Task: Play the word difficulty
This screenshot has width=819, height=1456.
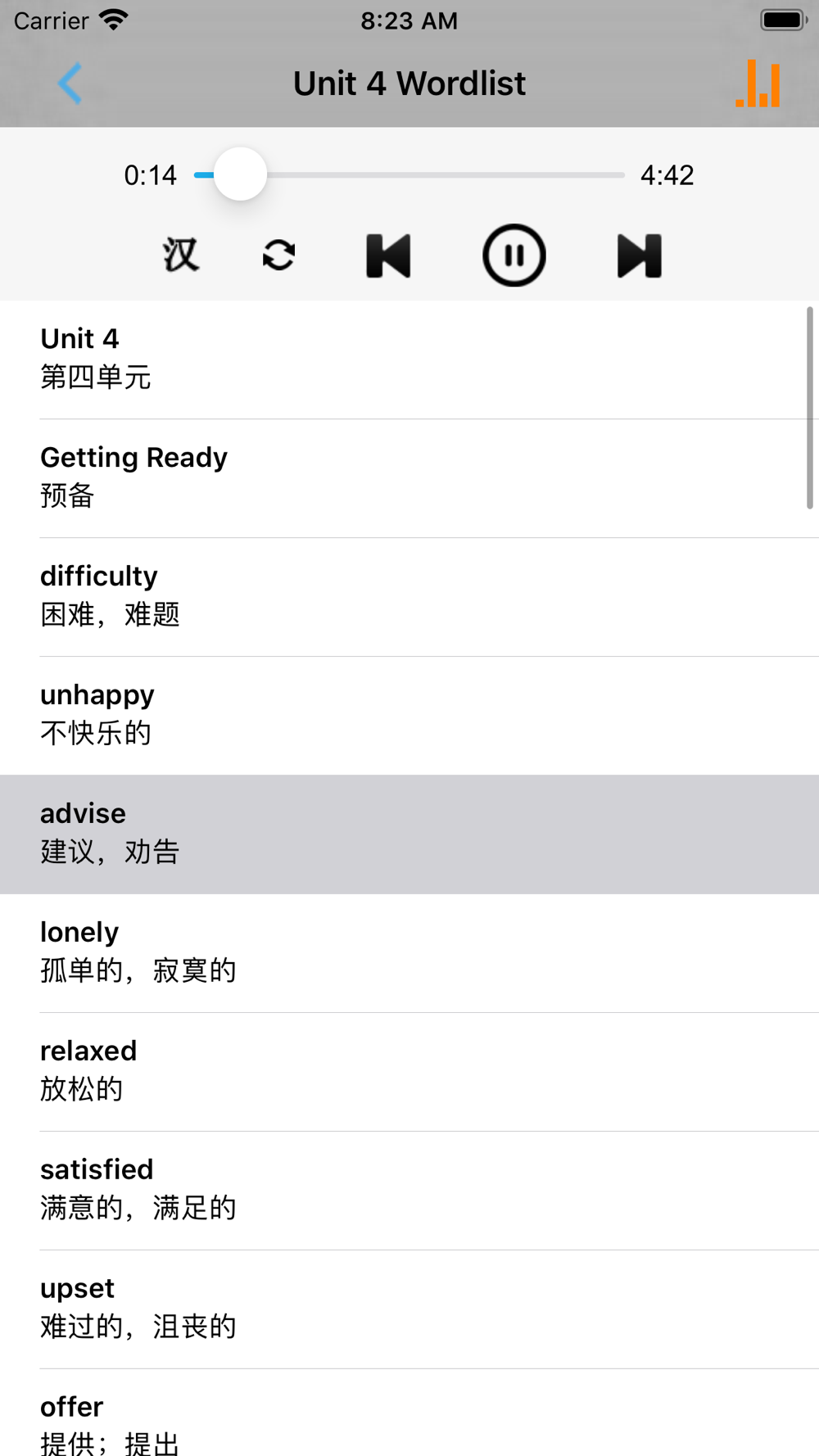Action: [409, 597]
